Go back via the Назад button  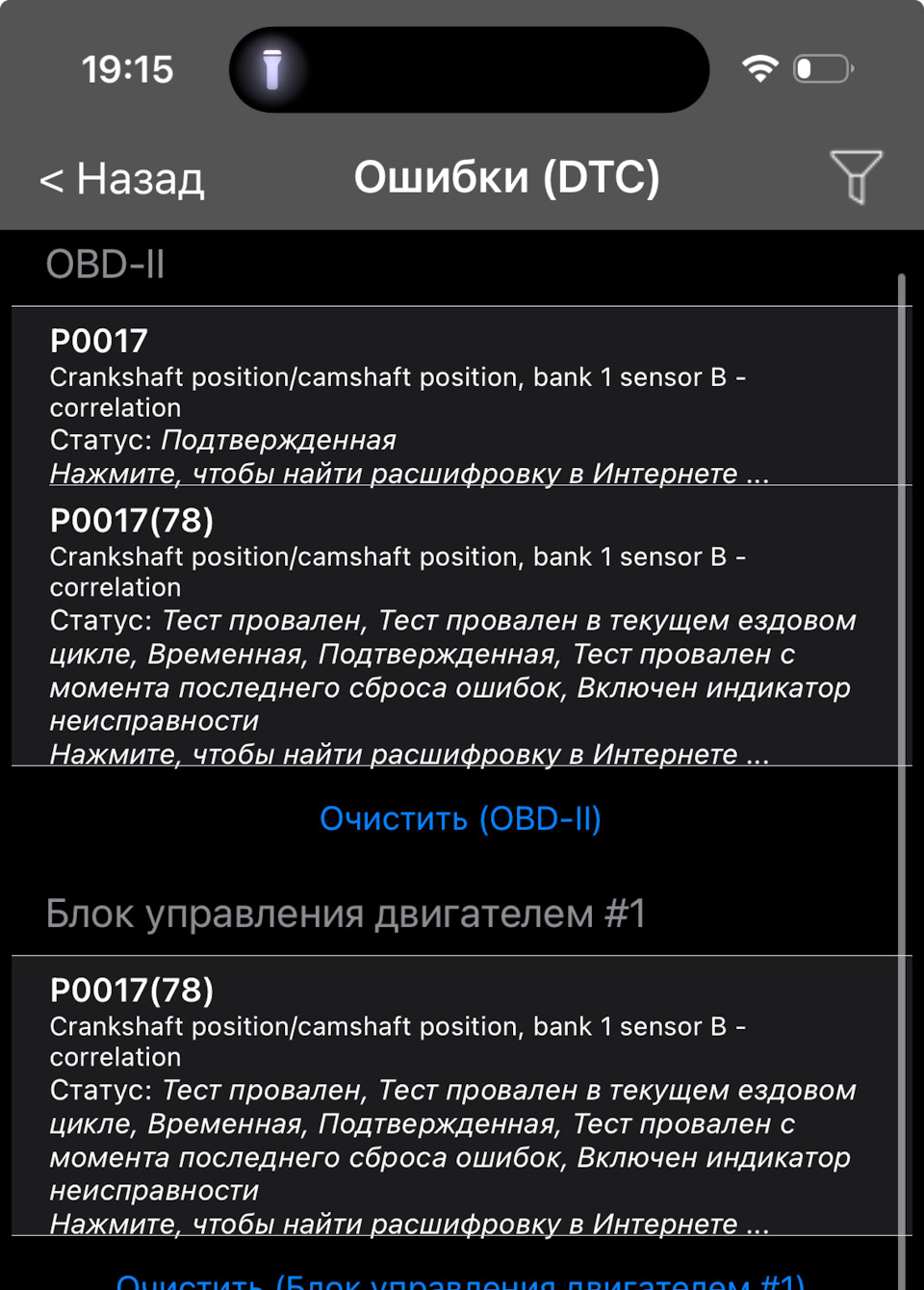pyautogui.click(x=122, y=179)
